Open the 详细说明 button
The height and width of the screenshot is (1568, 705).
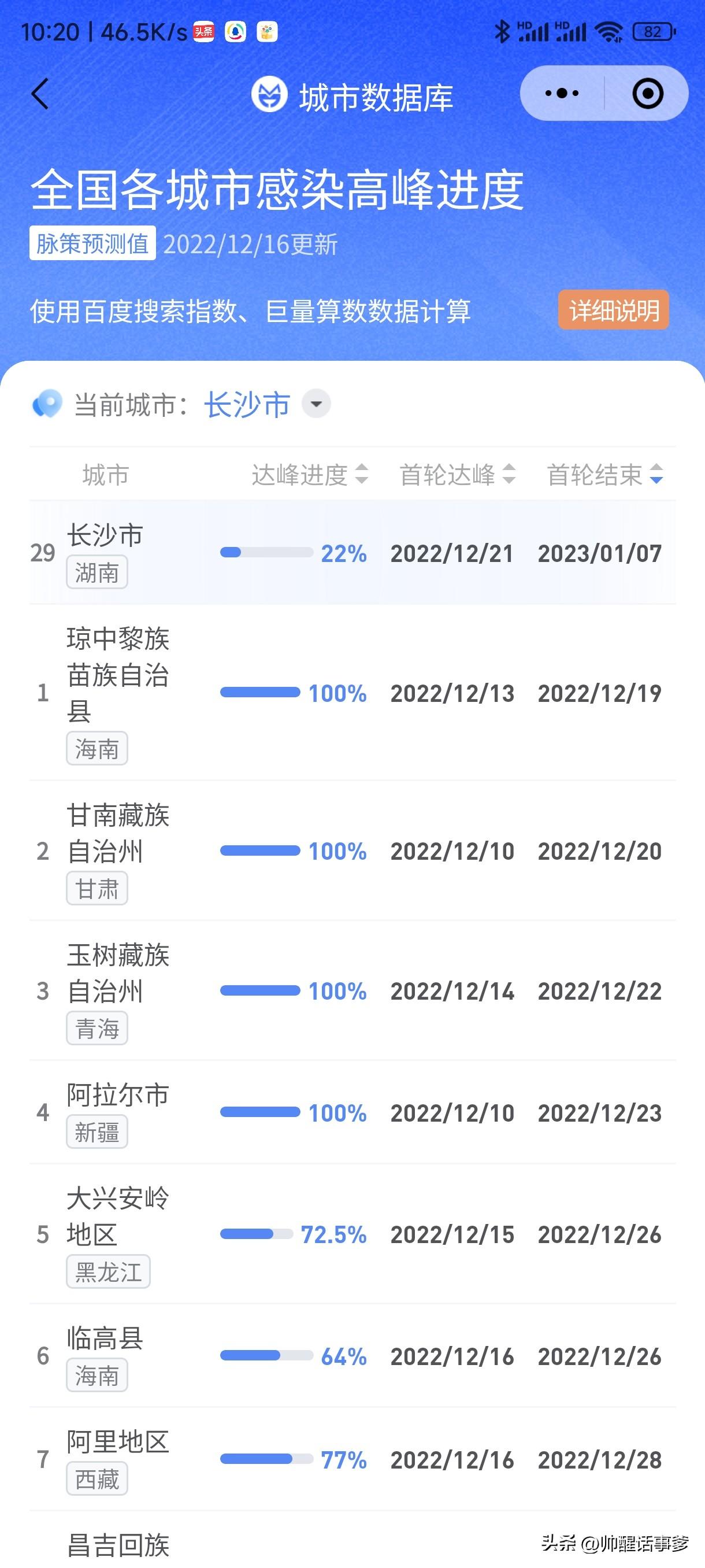(614, 310)
